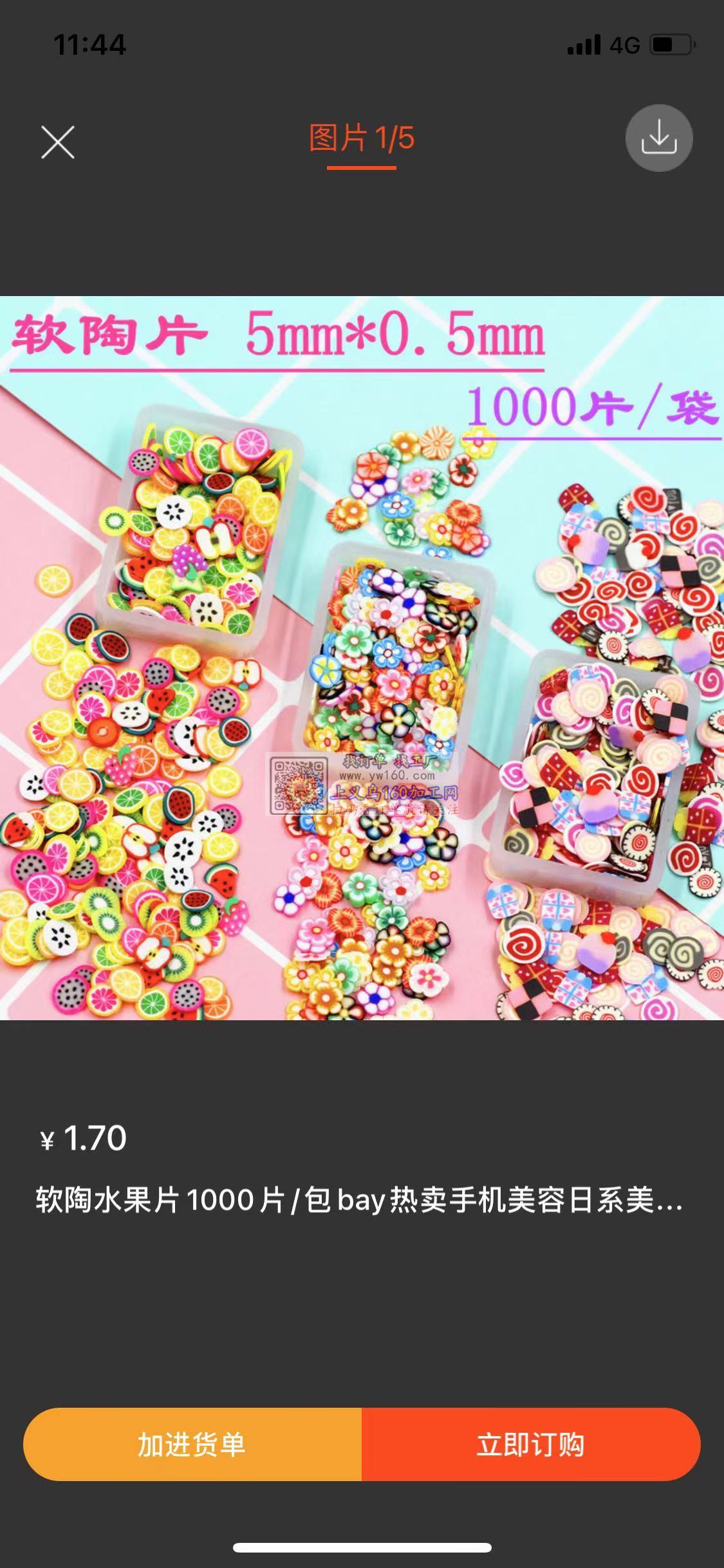Tap 加进货单 to add to order list

192,1444
